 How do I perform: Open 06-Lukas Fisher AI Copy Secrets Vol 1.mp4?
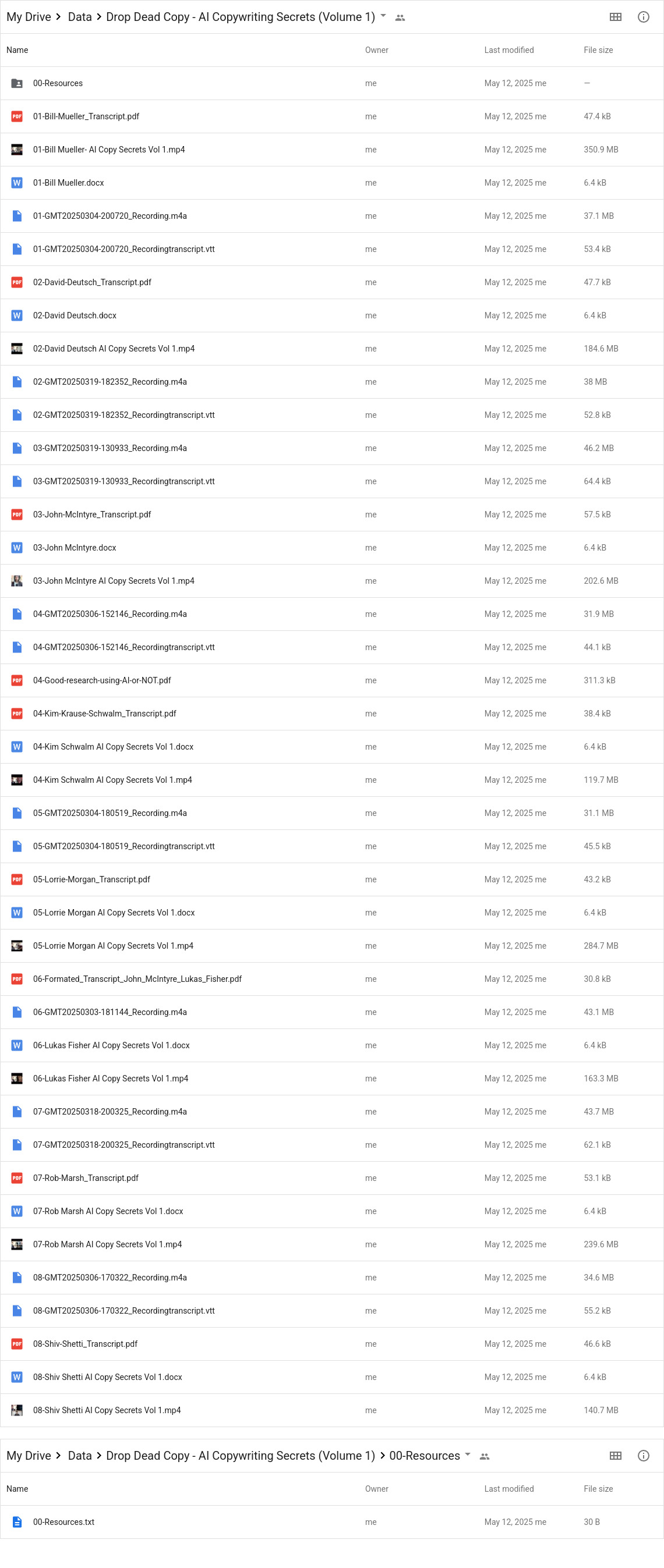110,1079
